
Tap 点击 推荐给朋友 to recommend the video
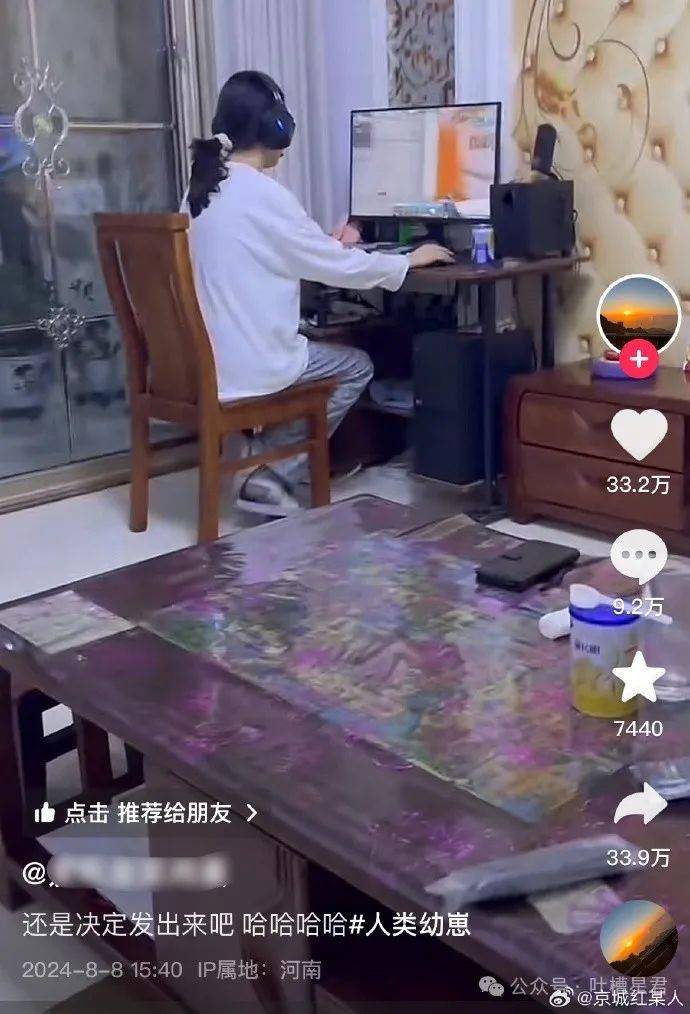[146, 813]
